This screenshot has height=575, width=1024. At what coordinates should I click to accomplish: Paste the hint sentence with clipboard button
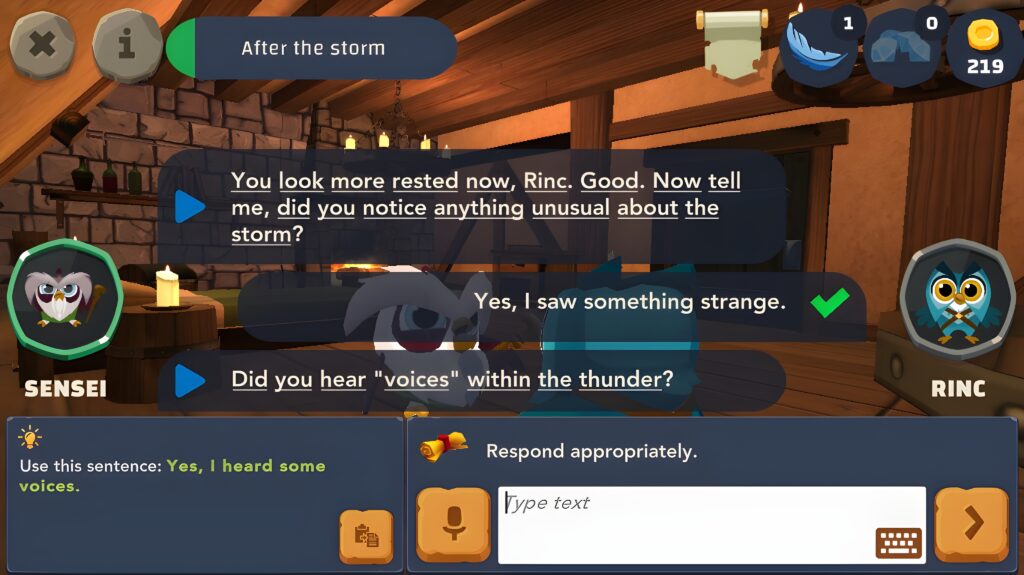tap(366, 537)
